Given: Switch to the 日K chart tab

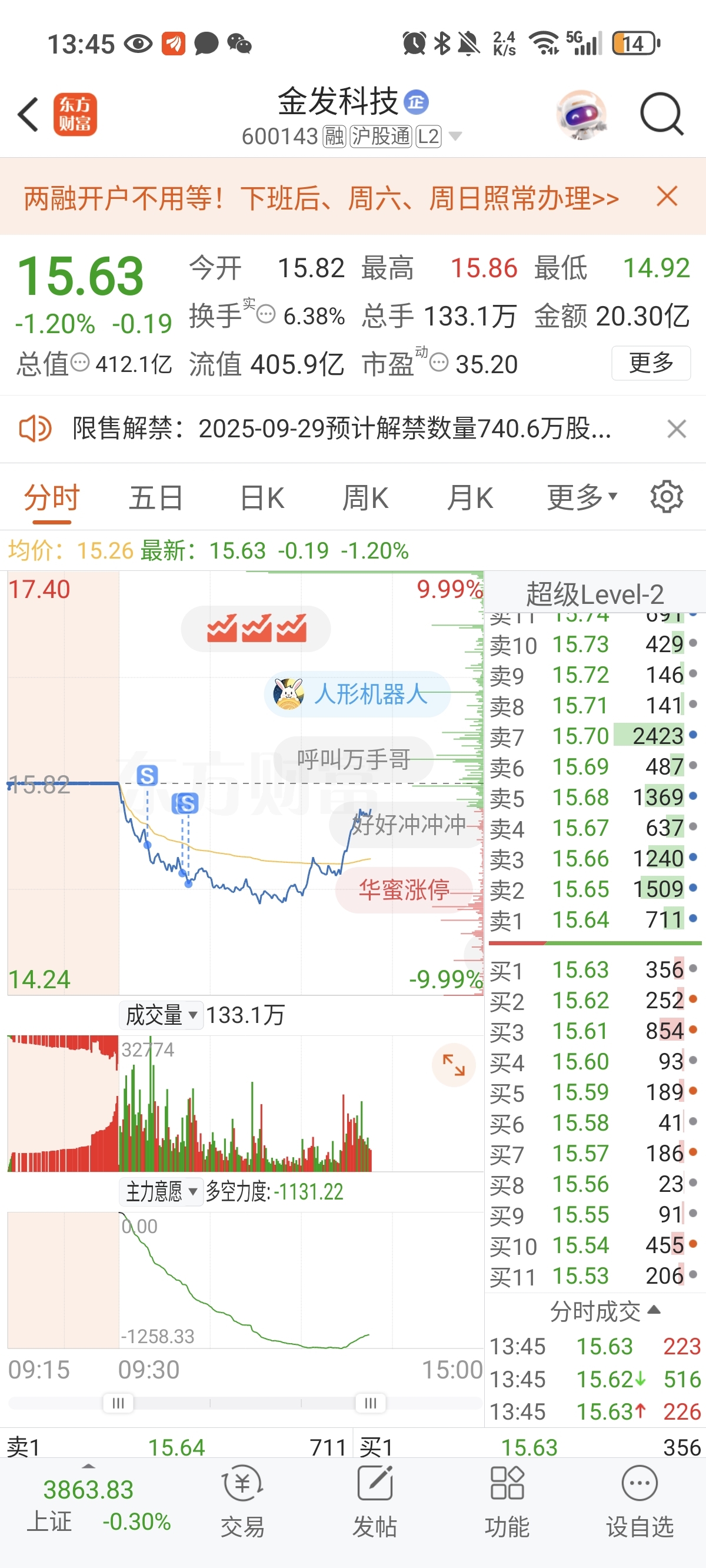Looking at the screenshot, I should pos(262,498).
